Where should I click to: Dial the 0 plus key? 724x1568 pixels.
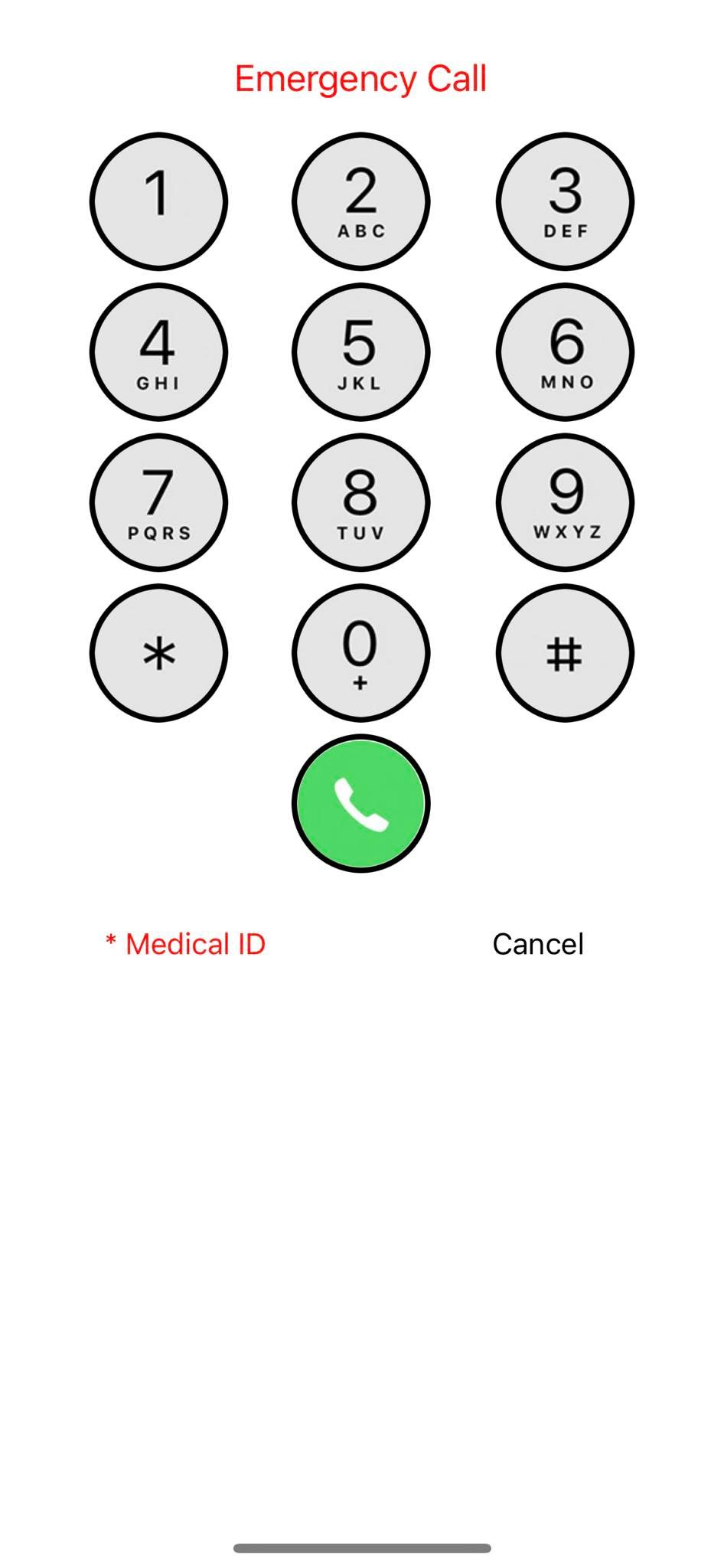click(x=360, y=653)
